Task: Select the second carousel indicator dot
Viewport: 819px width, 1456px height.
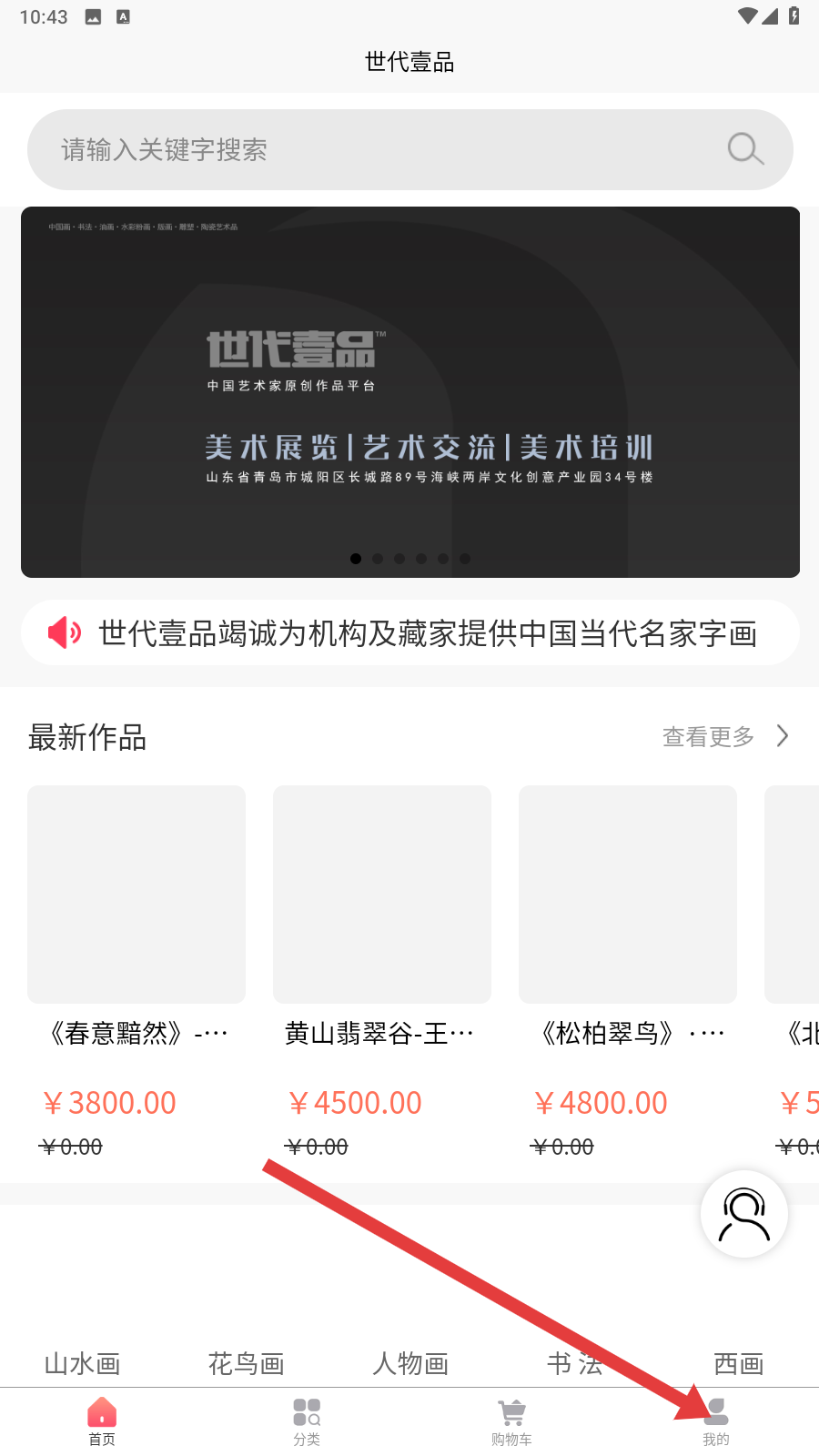Action: coord(378,559)
